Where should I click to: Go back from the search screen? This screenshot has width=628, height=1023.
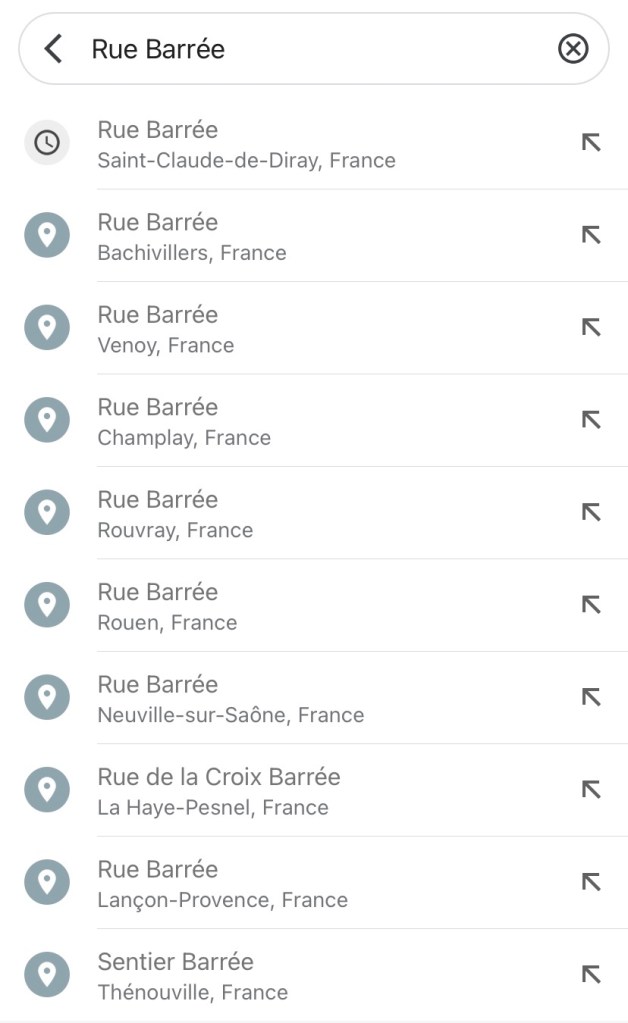tap(53, 48)
